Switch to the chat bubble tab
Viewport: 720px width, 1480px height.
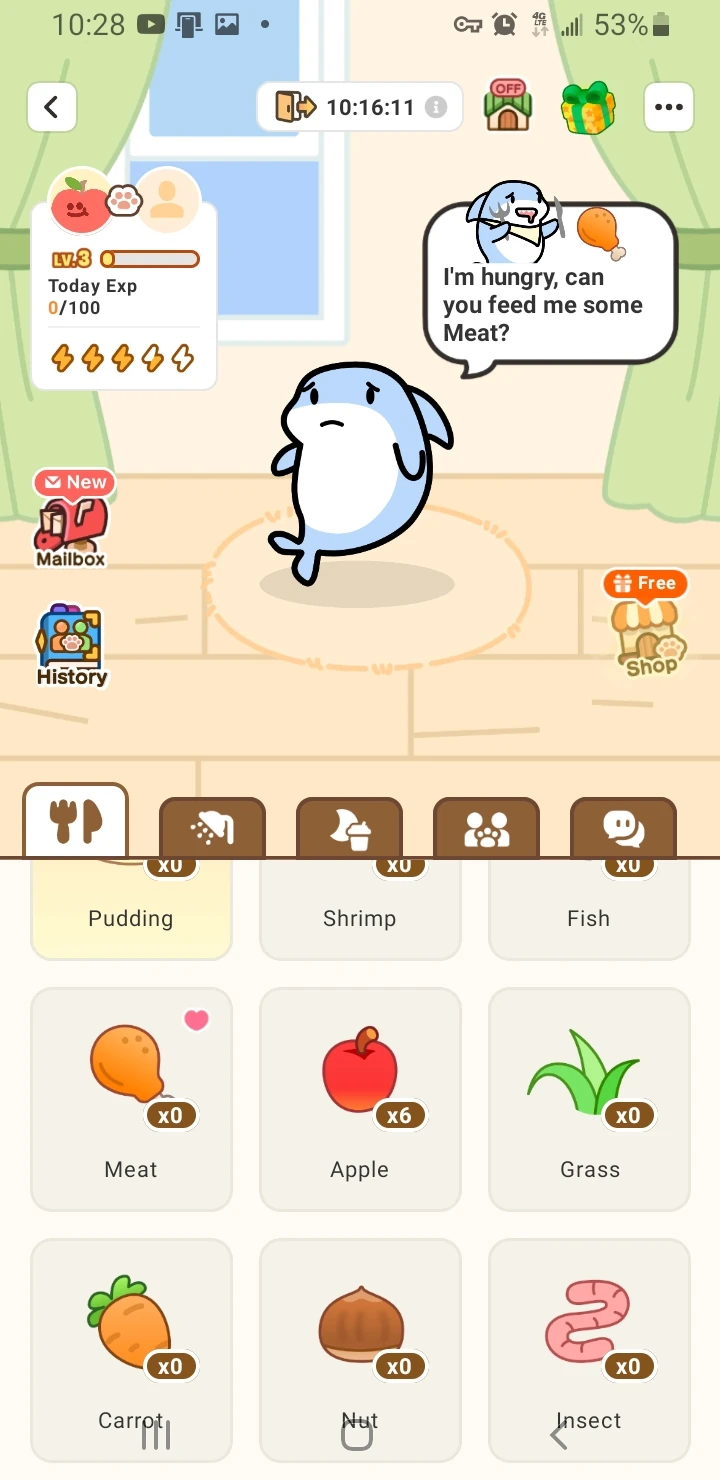[x=623, y=828]
